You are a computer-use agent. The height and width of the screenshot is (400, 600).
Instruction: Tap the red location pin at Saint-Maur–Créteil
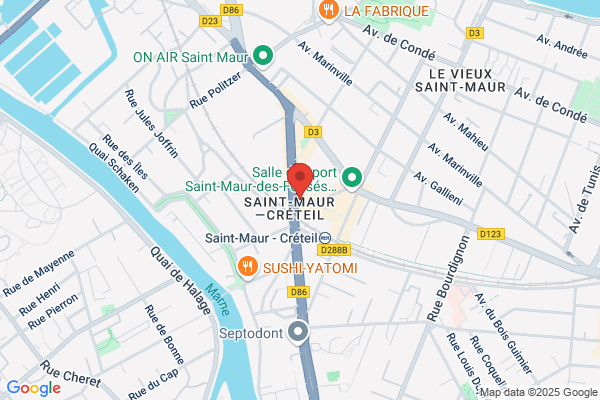[x=300, y=180]
